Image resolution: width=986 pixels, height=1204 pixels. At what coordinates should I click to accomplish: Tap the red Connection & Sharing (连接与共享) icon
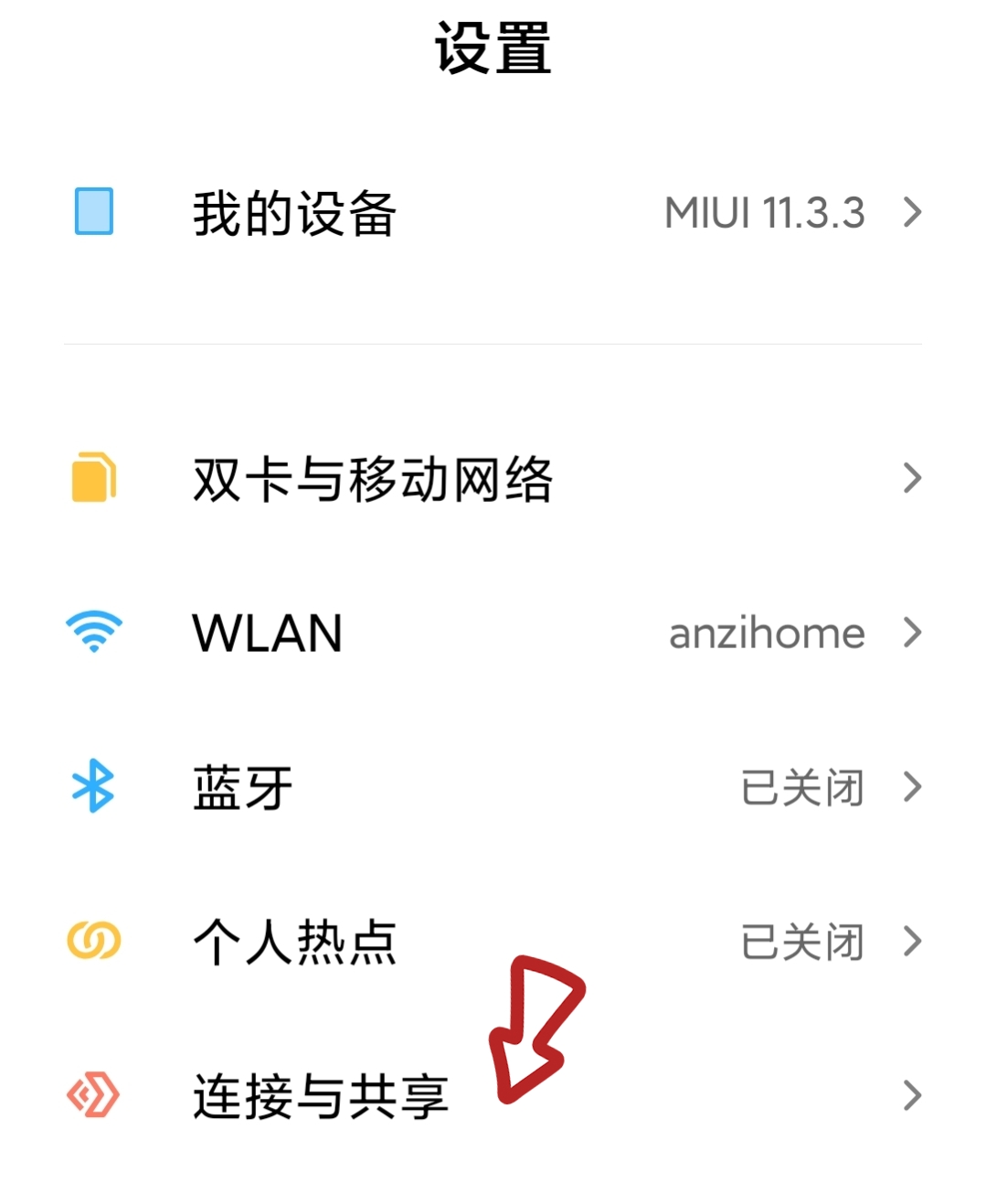click(91, 1093)
